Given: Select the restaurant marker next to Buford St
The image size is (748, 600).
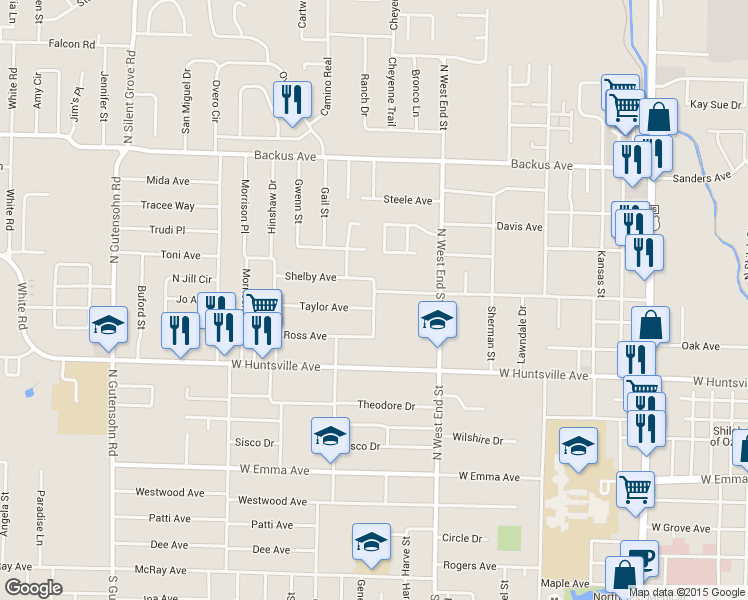Looking at the screenshot, I should click(180, 331).
